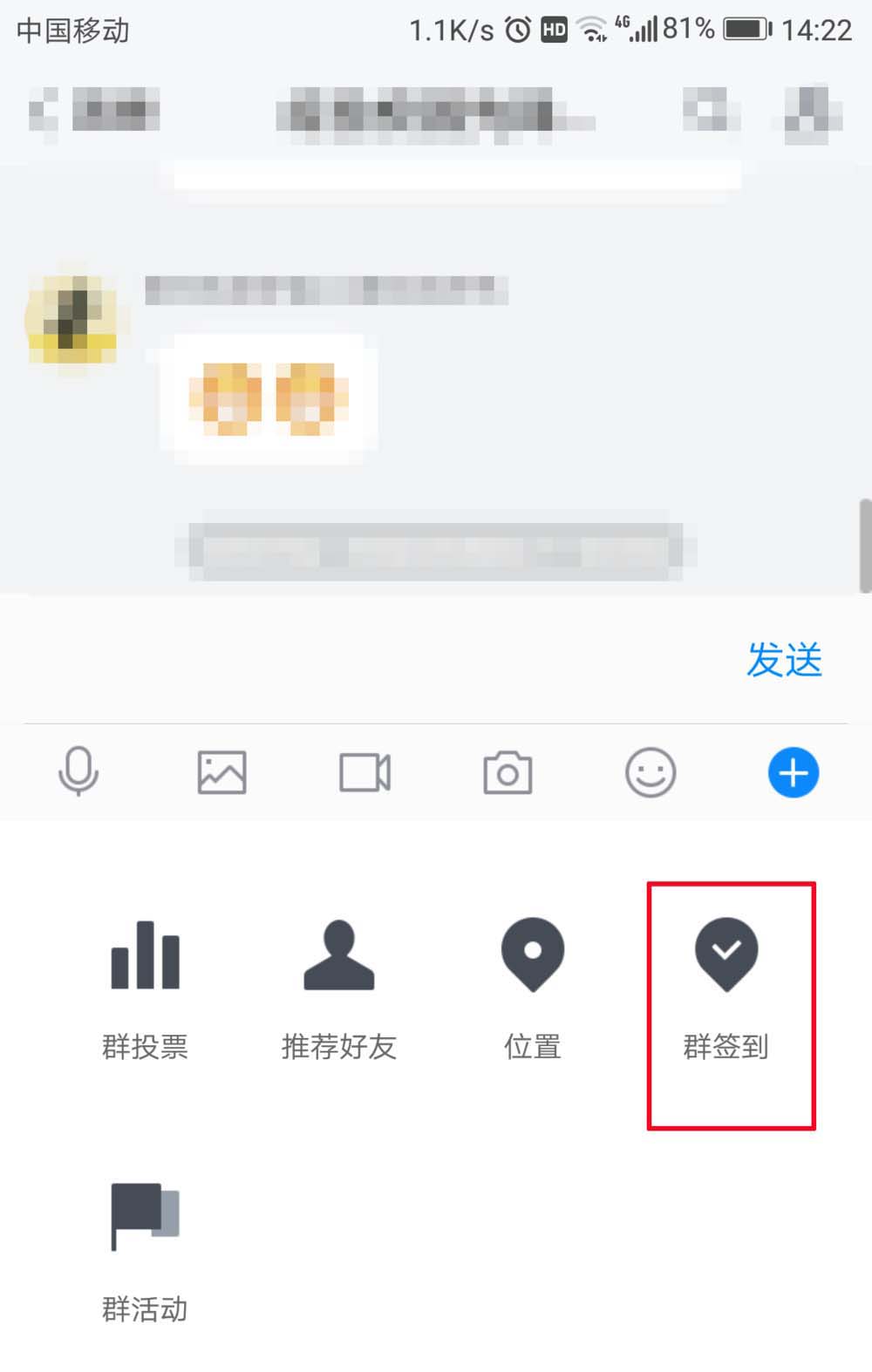Tap the 发送 send button
The image size is (872, 1372).
pos(783,660)
